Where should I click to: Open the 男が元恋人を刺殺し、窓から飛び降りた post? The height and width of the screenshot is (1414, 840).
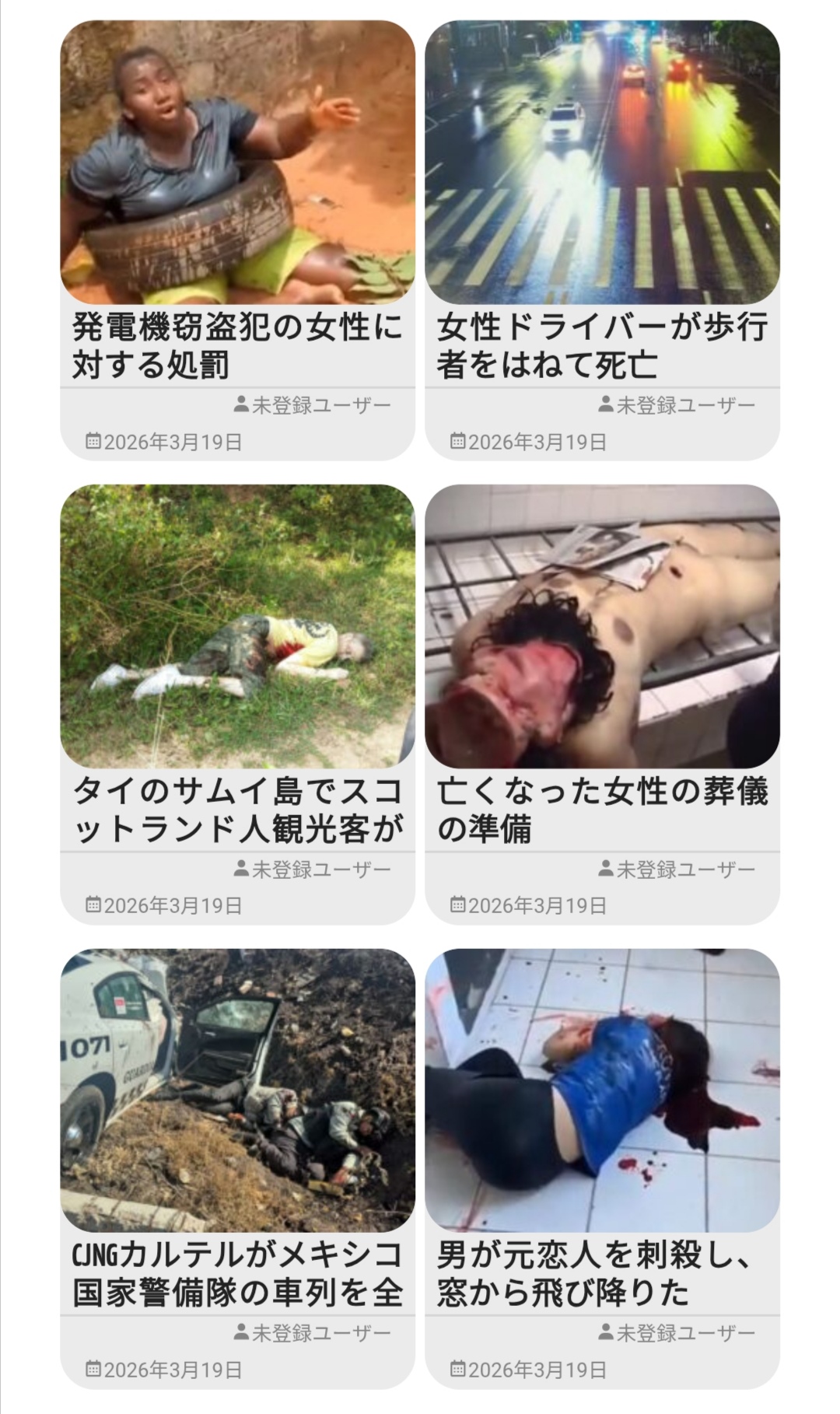601,1274
